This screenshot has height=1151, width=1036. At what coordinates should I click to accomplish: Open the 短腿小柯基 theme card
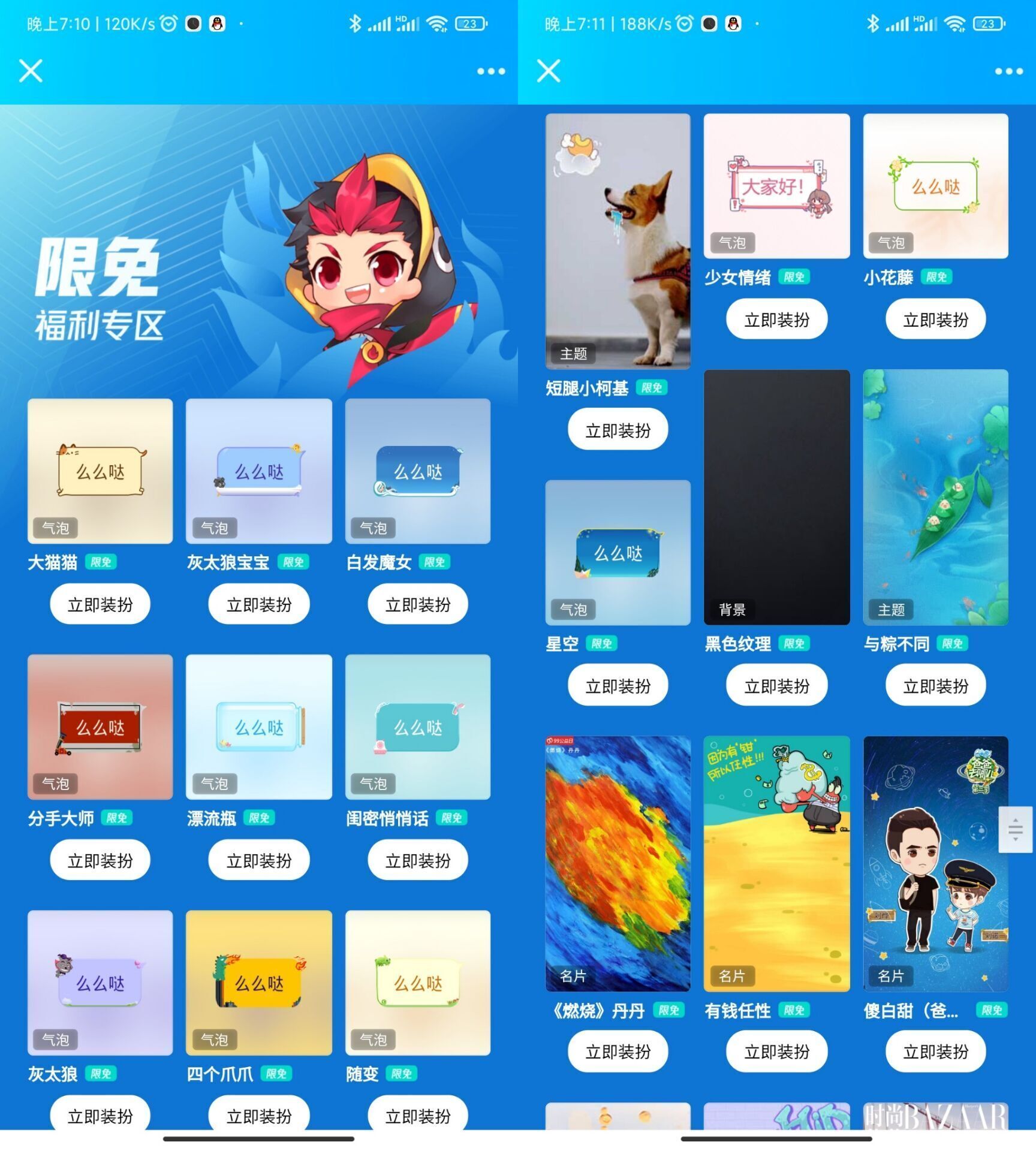618,241
